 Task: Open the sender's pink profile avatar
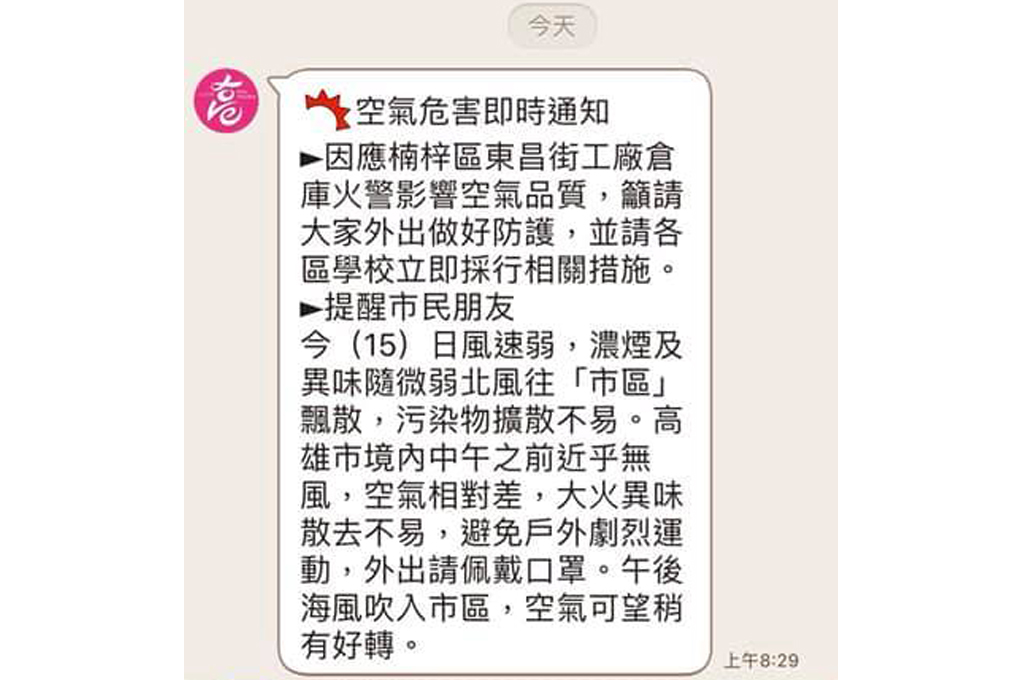pos(227,101)
